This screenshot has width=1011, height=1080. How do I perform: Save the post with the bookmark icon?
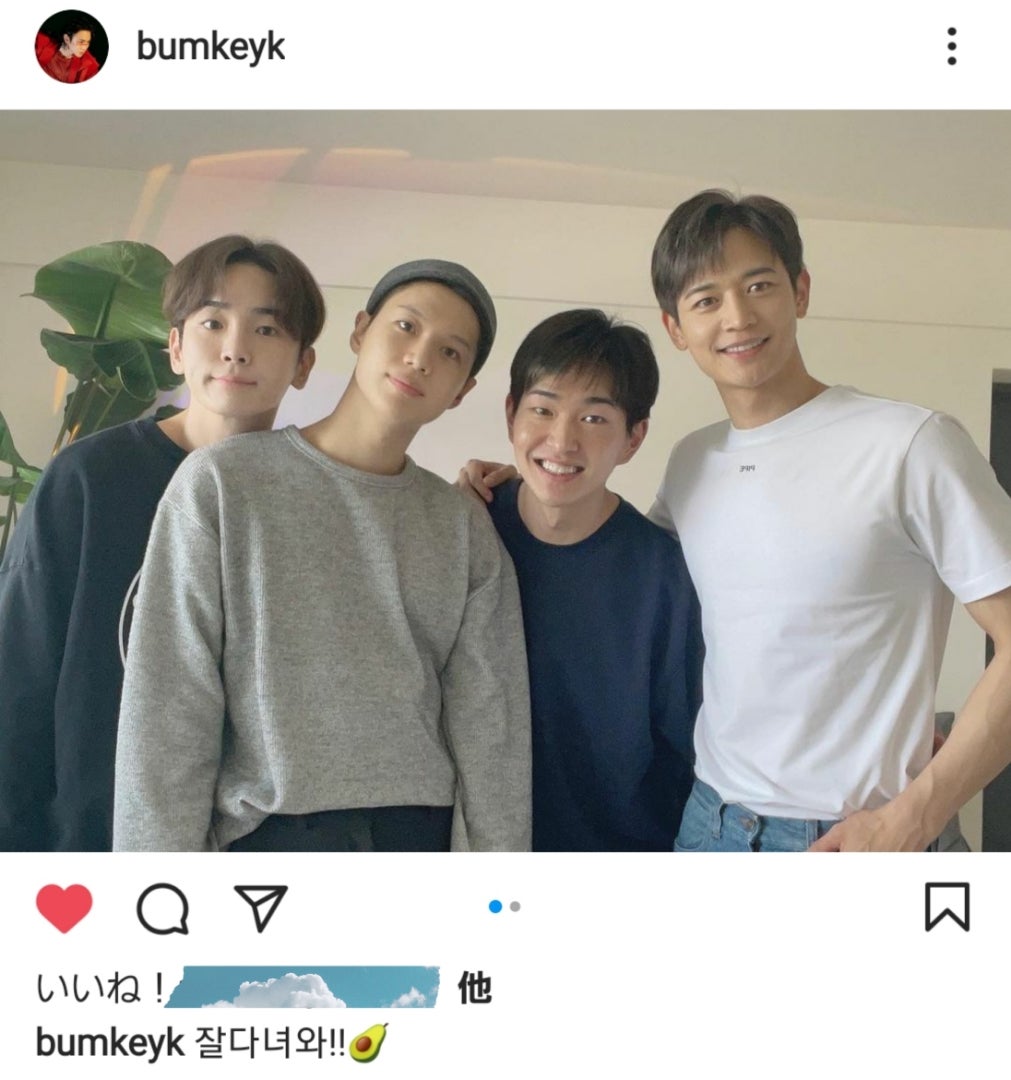946,908
